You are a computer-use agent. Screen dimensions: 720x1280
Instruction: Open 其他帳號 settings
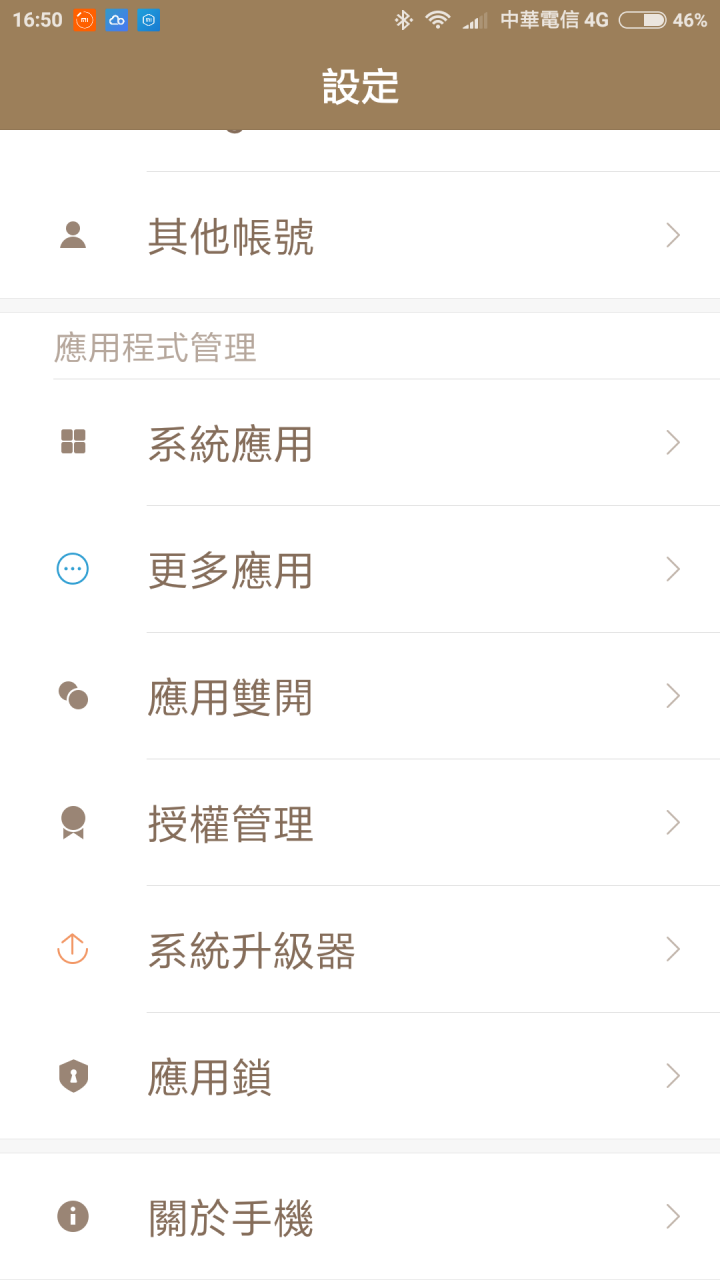point(360,236)
